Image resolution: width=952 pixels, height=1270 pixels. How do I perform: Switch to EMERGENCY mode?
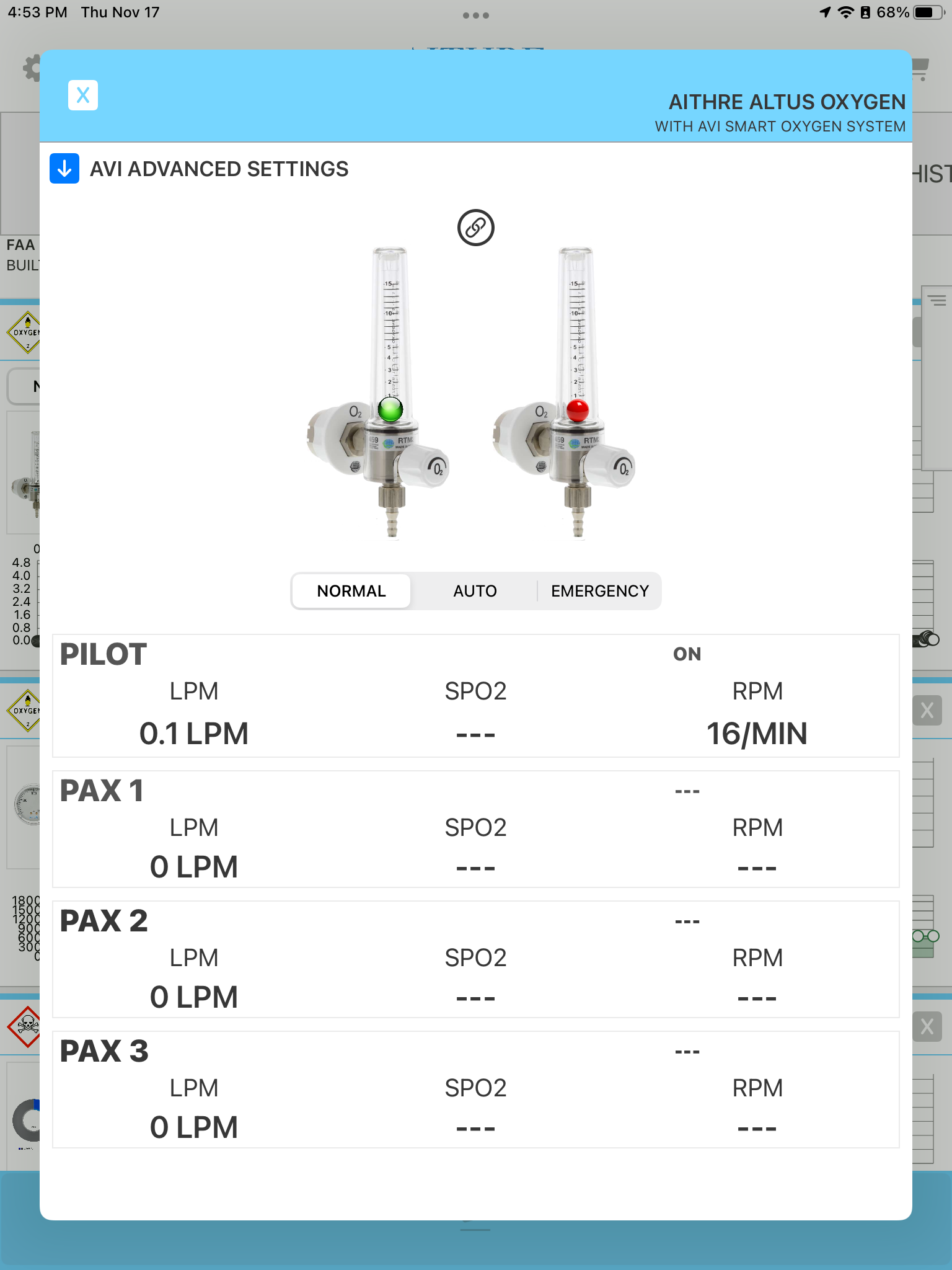pos(599,591)
